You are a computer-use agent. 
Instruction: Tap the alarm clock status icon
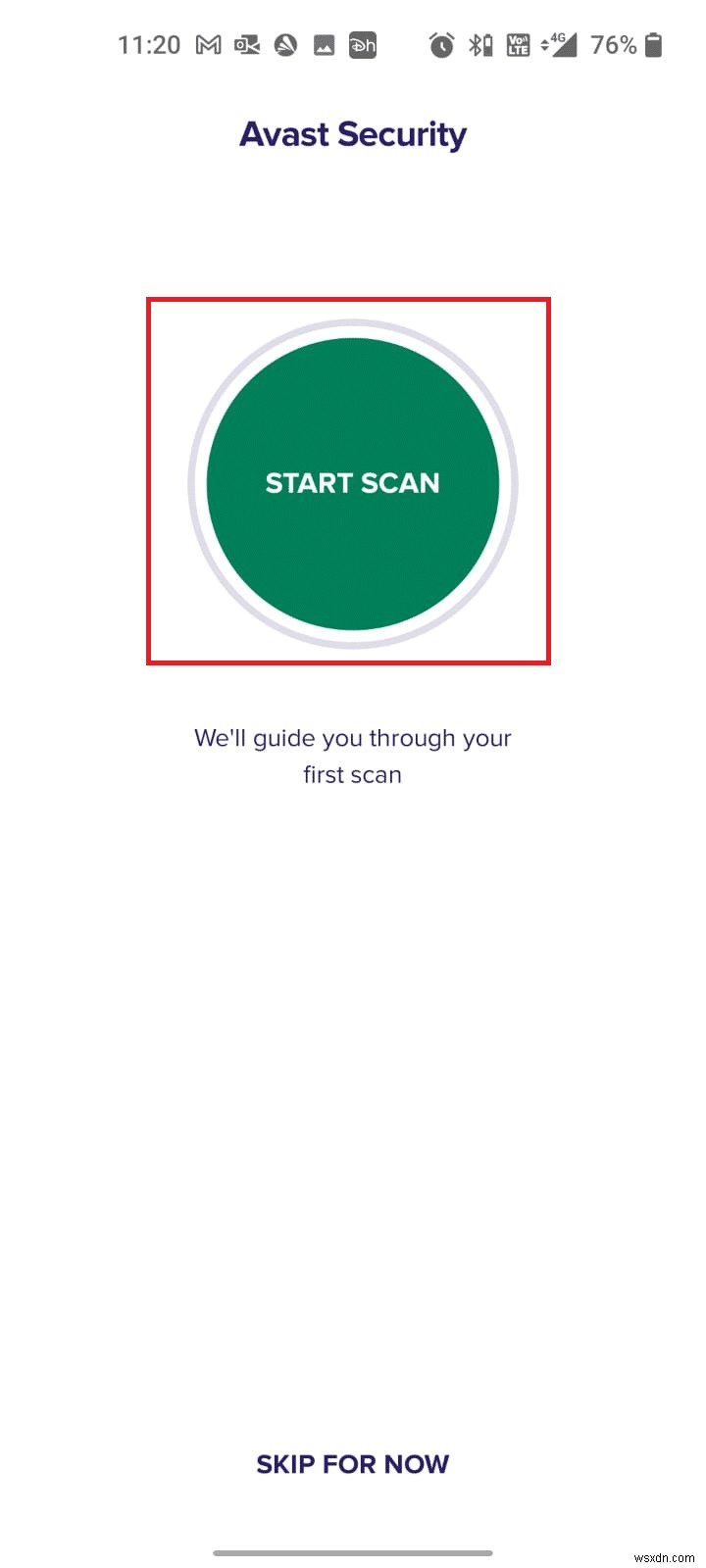(441, 44)
